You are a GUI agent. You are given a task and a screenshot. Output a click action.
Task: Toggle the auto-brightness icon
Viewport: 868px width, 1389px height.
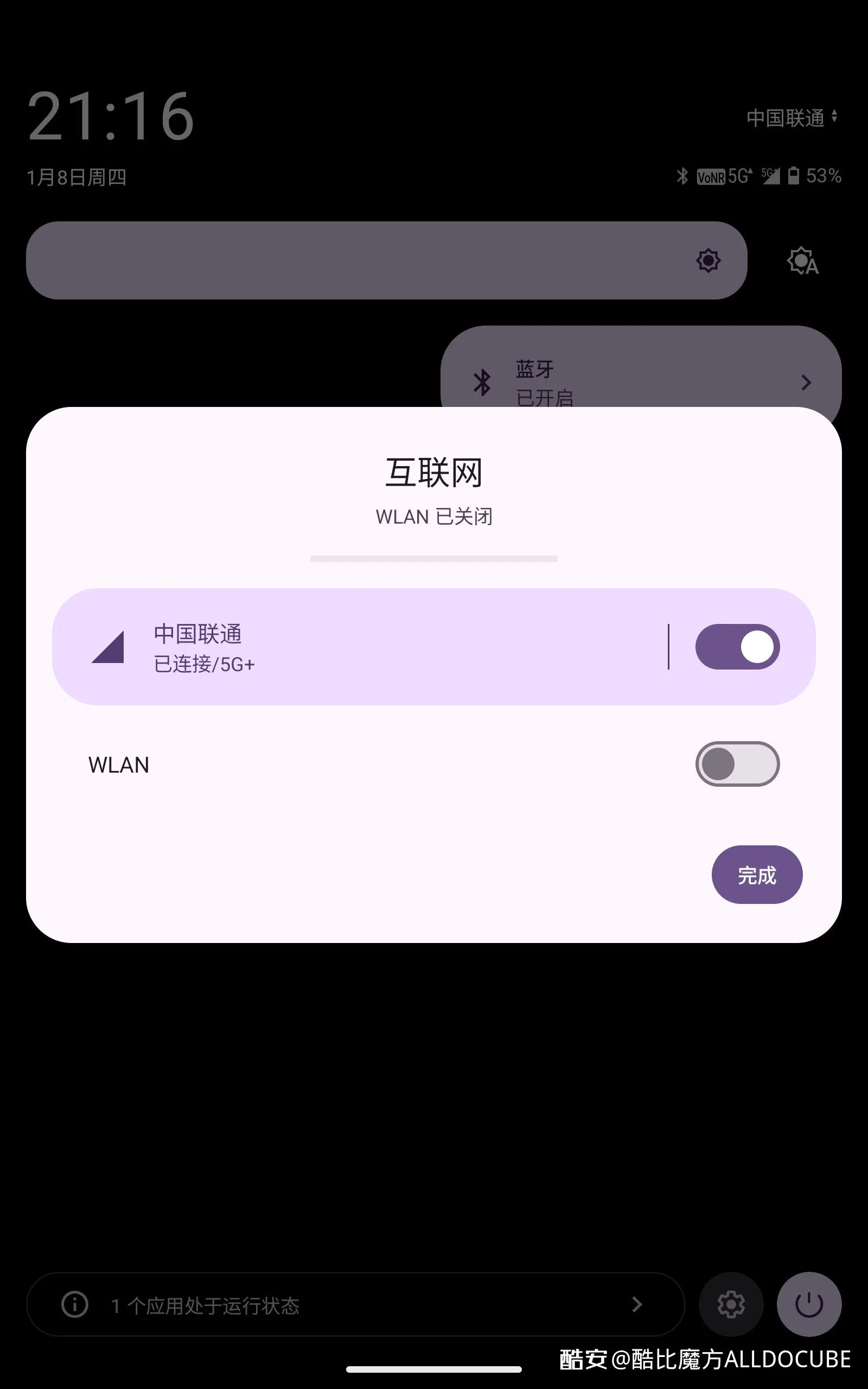click(x=802, y=261)
